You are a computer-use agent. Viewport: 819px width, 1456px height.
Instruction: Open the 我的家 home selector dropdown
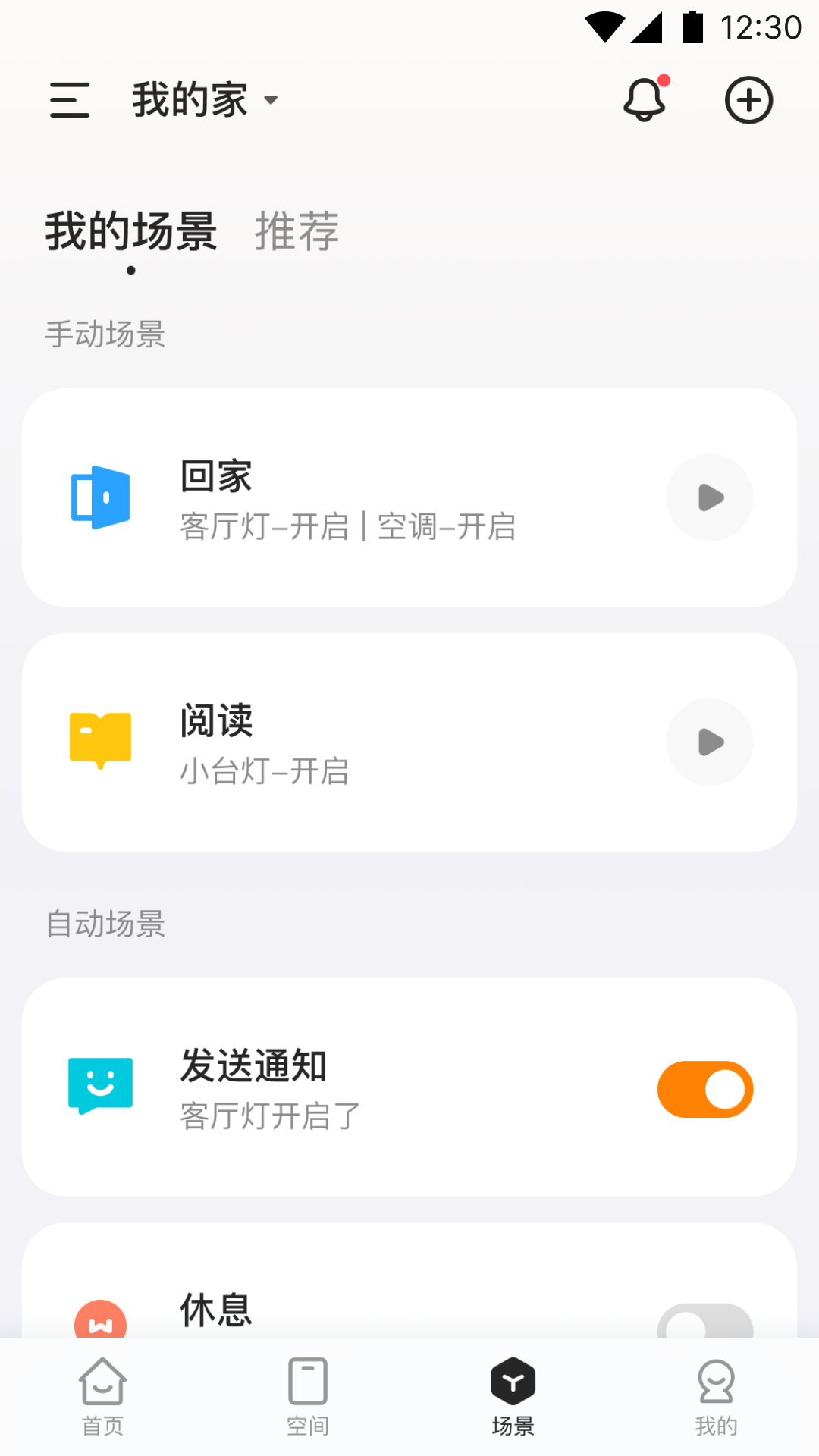coord(190,99)
